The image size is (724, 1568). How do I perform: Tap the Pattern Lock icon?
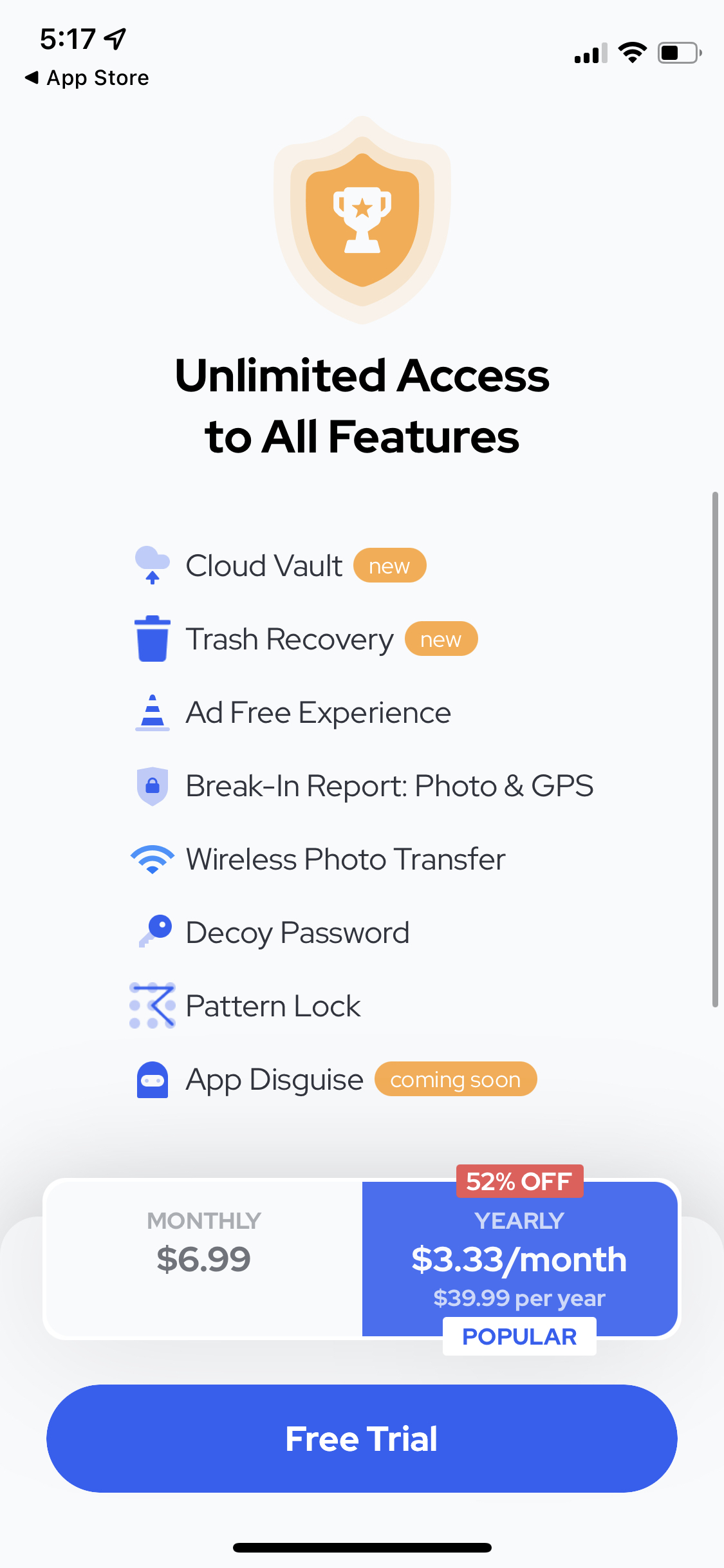[x=152, y=1005]
